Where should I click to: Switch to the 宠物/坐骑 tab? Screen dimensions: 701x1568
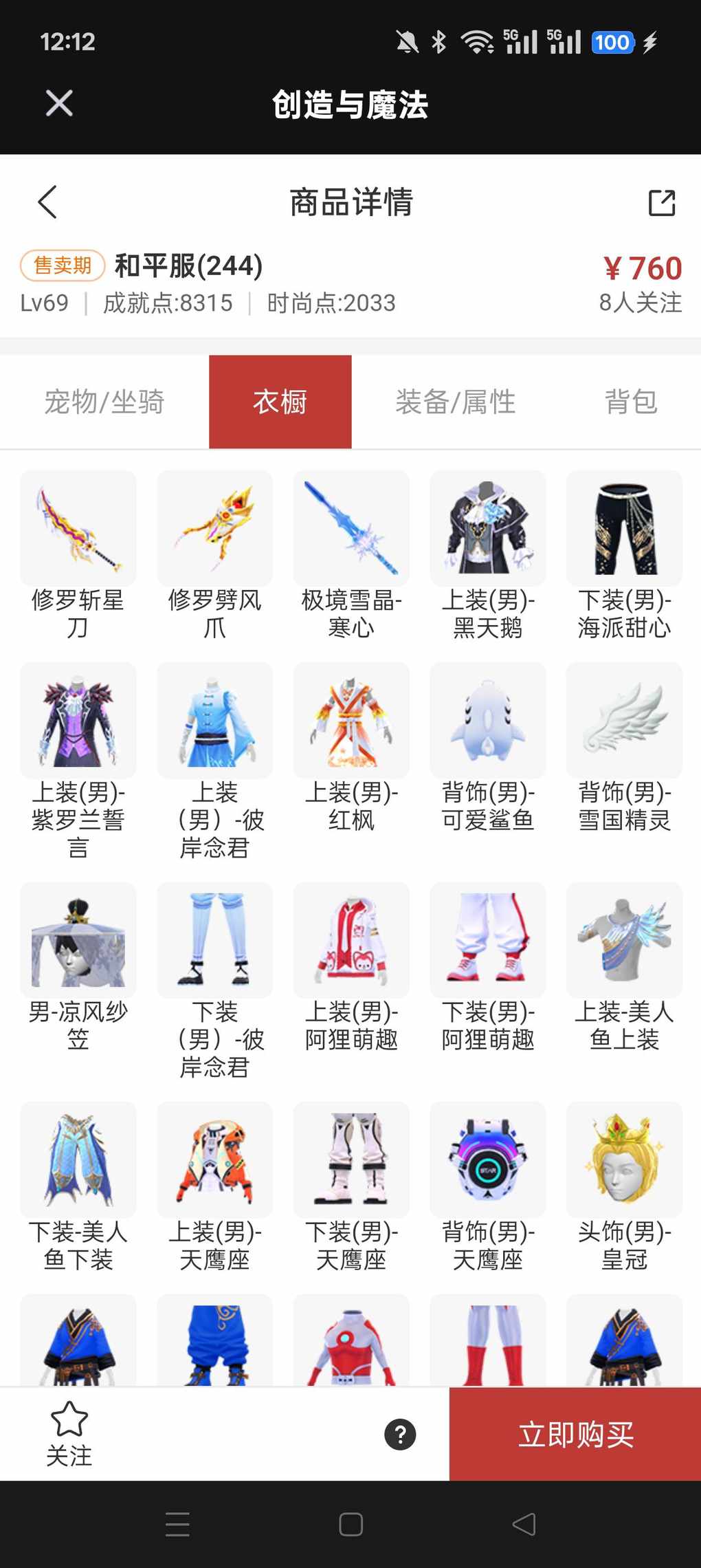[104, 402]
